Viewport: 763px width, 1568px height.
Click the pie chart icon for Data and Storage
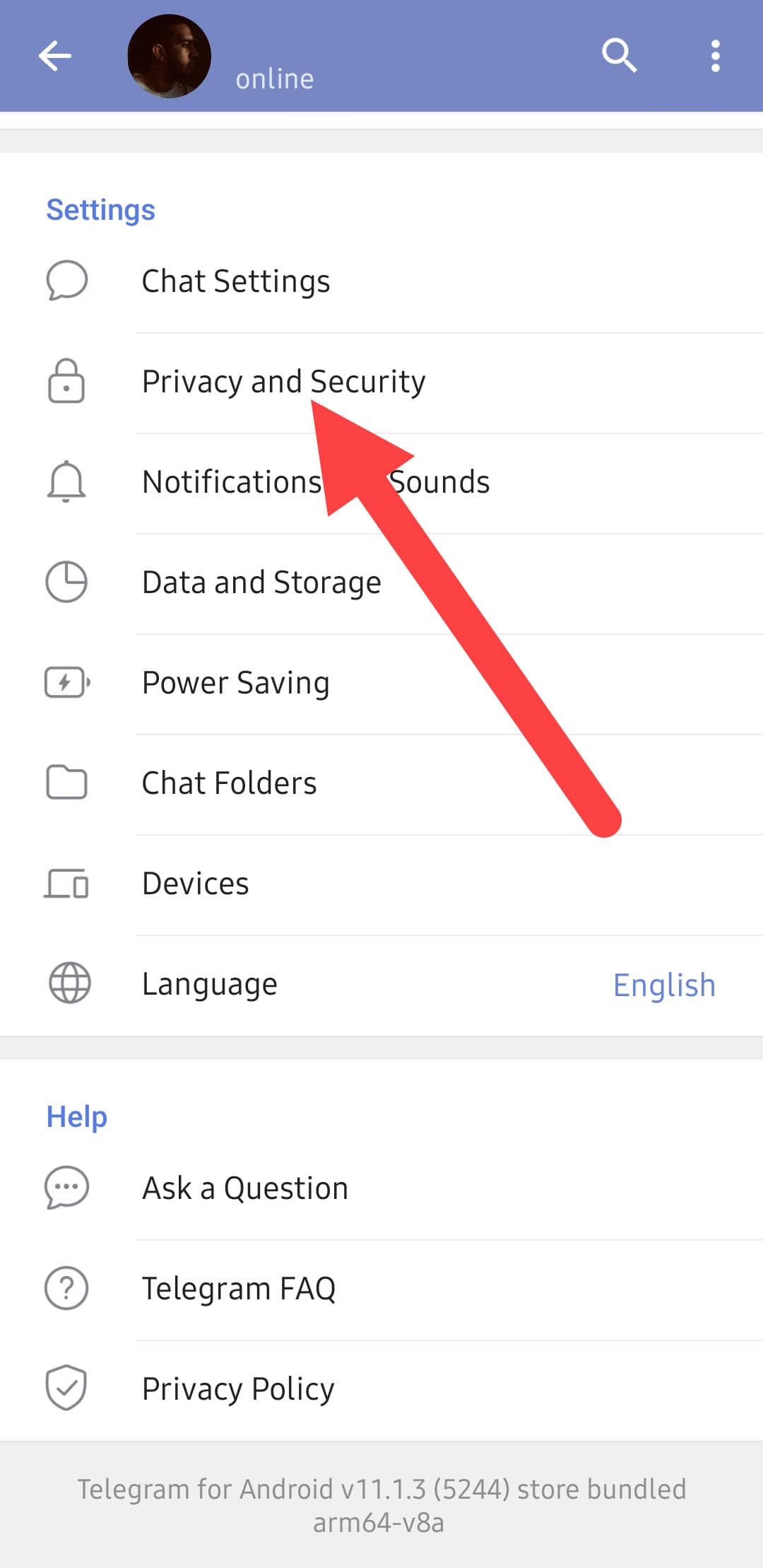pos(66,583)
